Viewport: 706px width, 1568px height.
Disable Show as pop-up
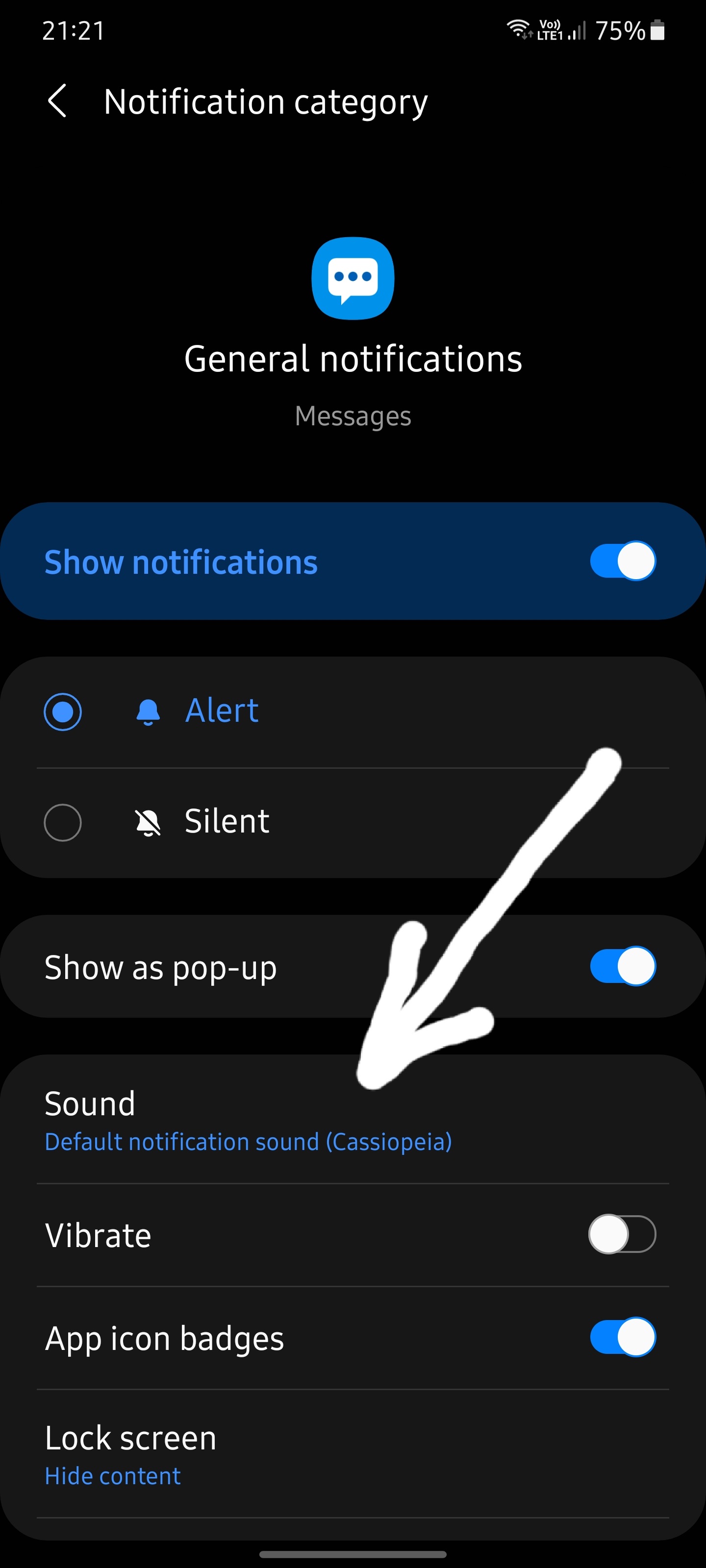(622, 966)
